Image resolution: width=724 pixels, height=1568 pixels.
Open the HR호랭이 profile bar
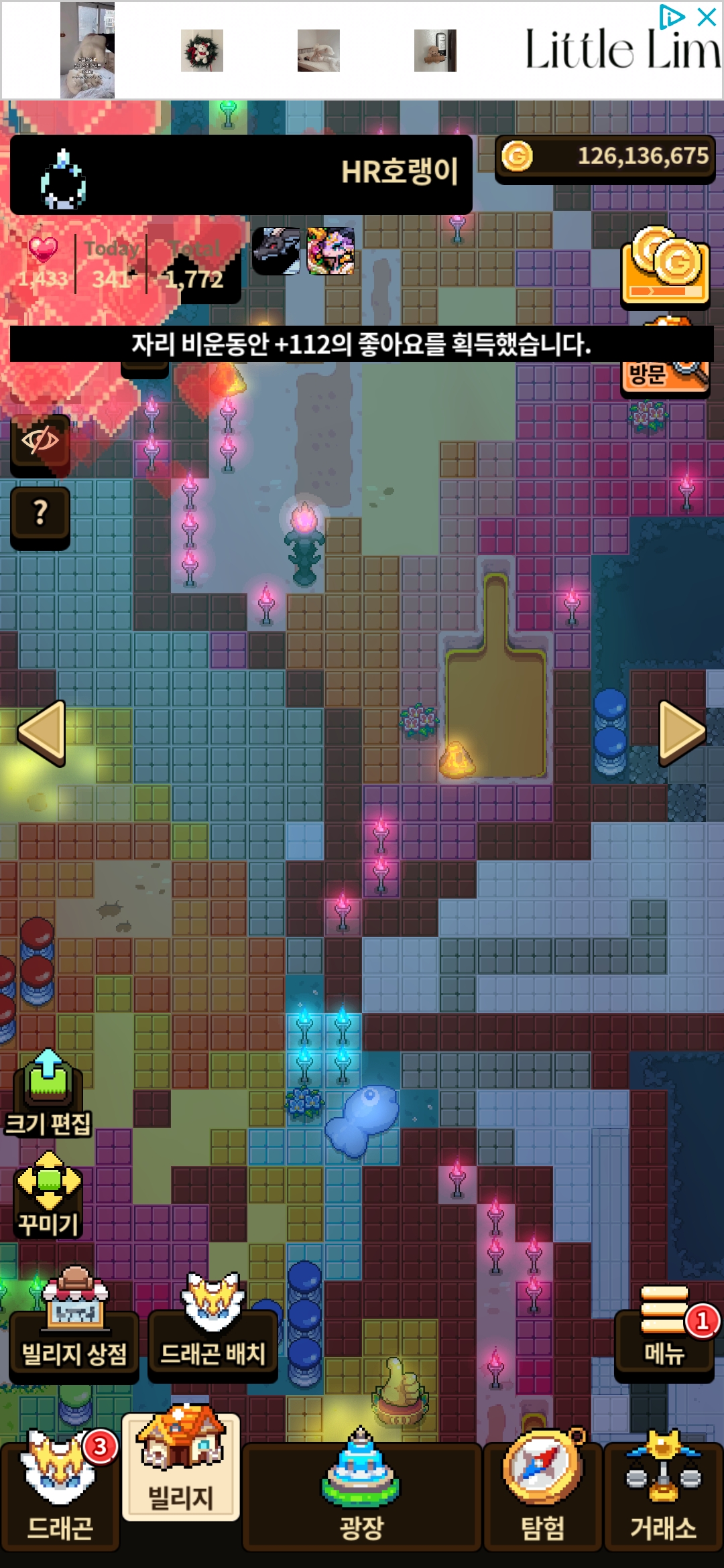click(x=241, y=174)
